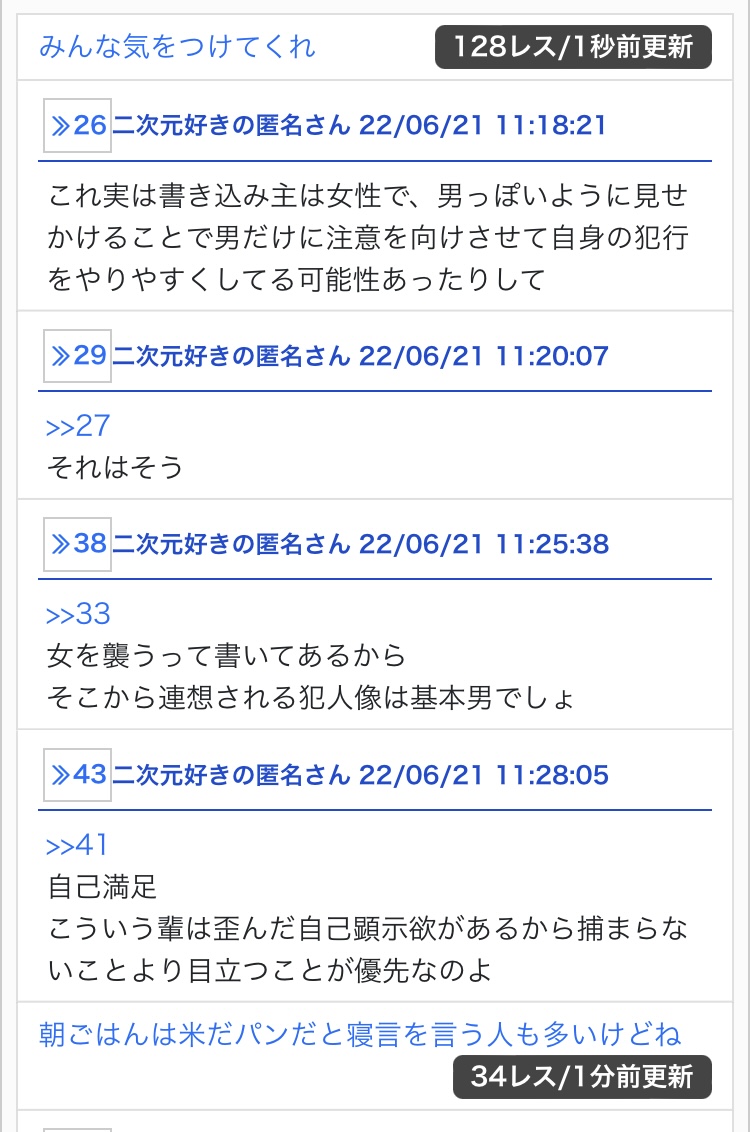Follow the >>41 reply anchor
Image resolution: width=750 pixels, height=1132 pixels.
(77, 845)
